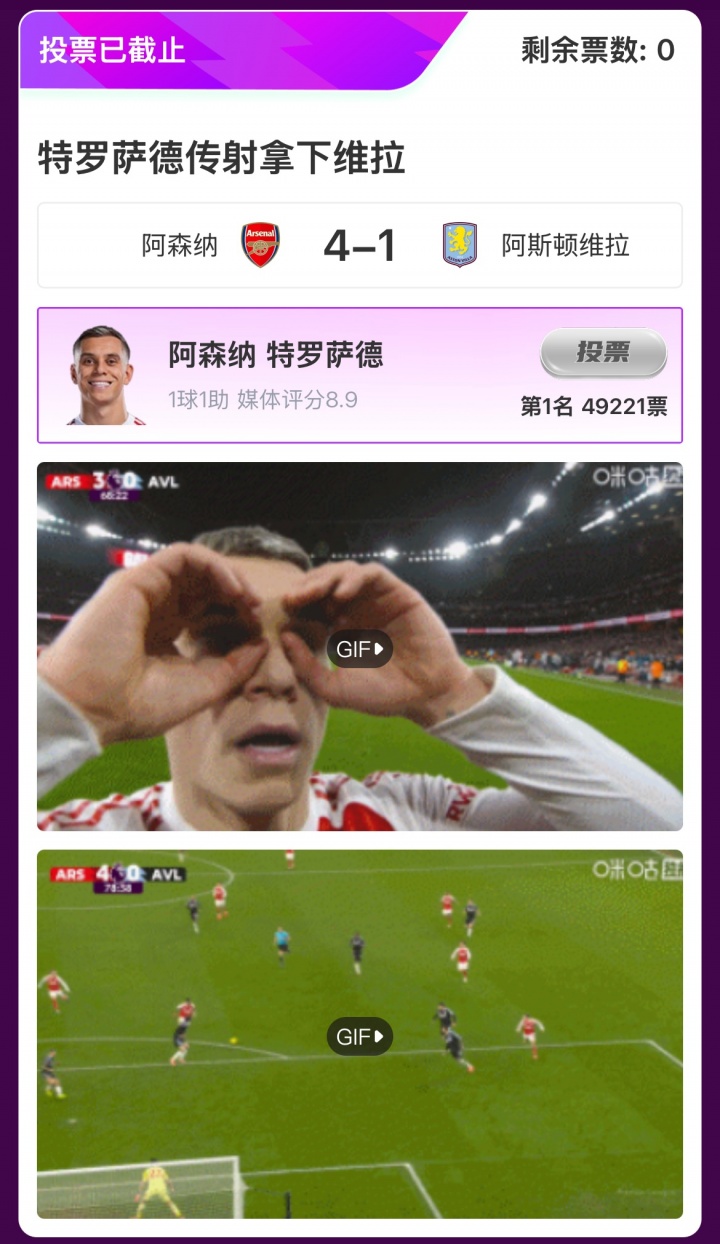Play the GIF at 4-0 pitch view
Screen dimensions: 720x1244
click(x=359, y=1037)
